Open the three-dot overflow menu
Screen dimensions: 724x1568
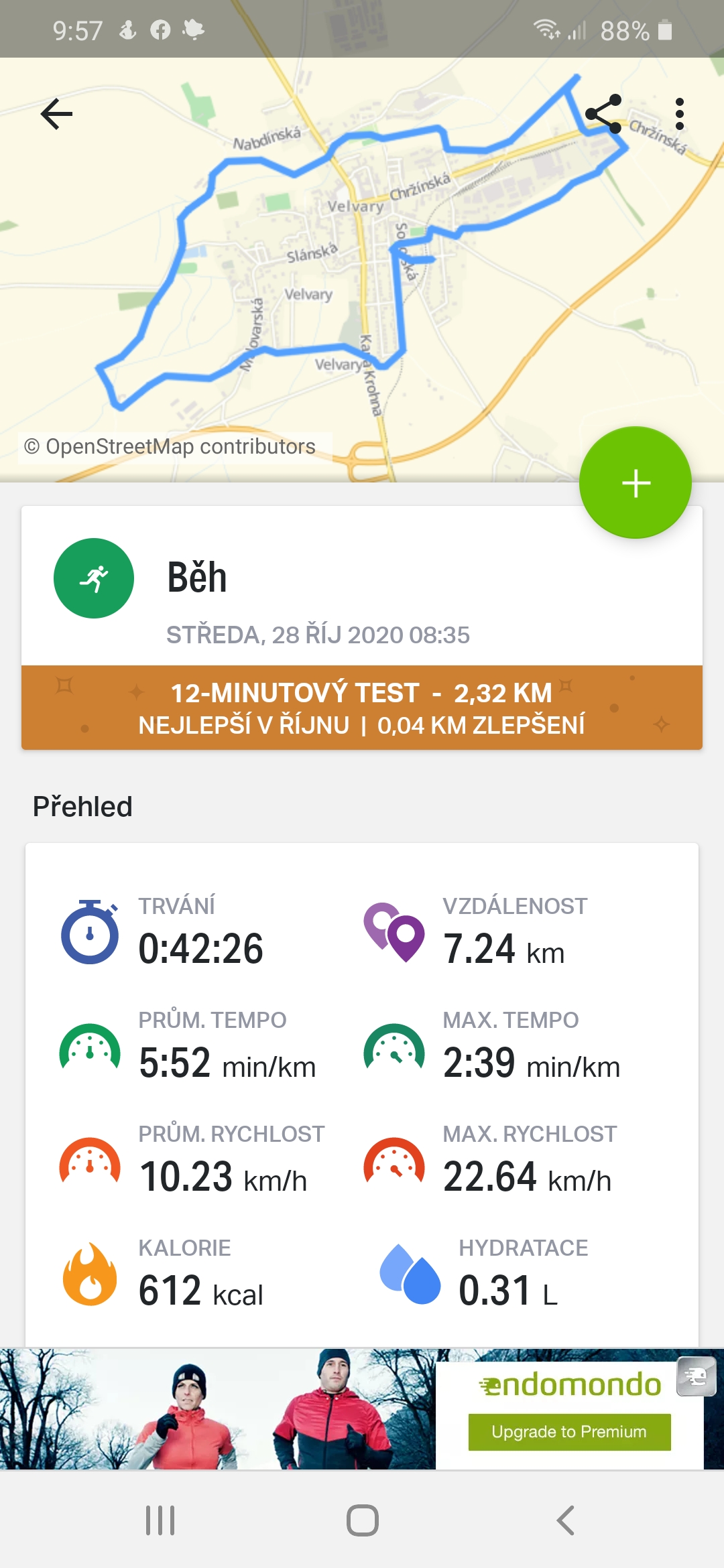tap(680, 114)
